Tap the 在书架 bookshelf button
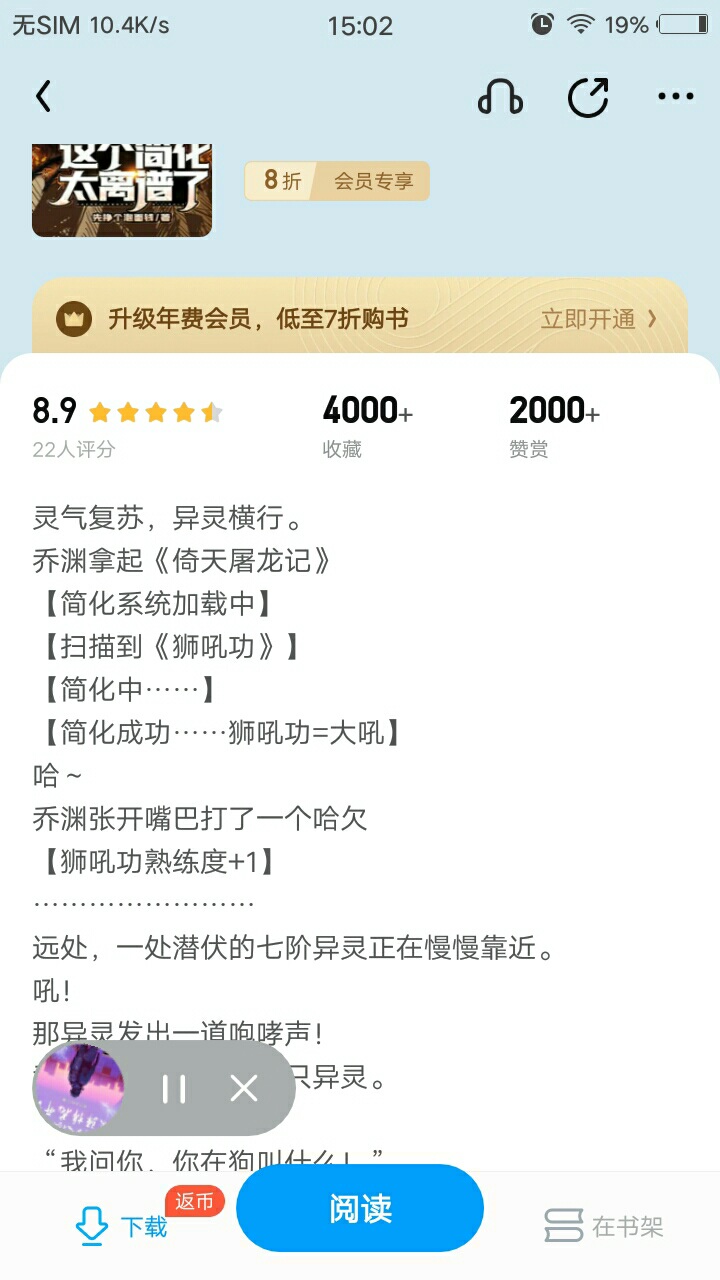720x1280 pixels. point(604,1226)
